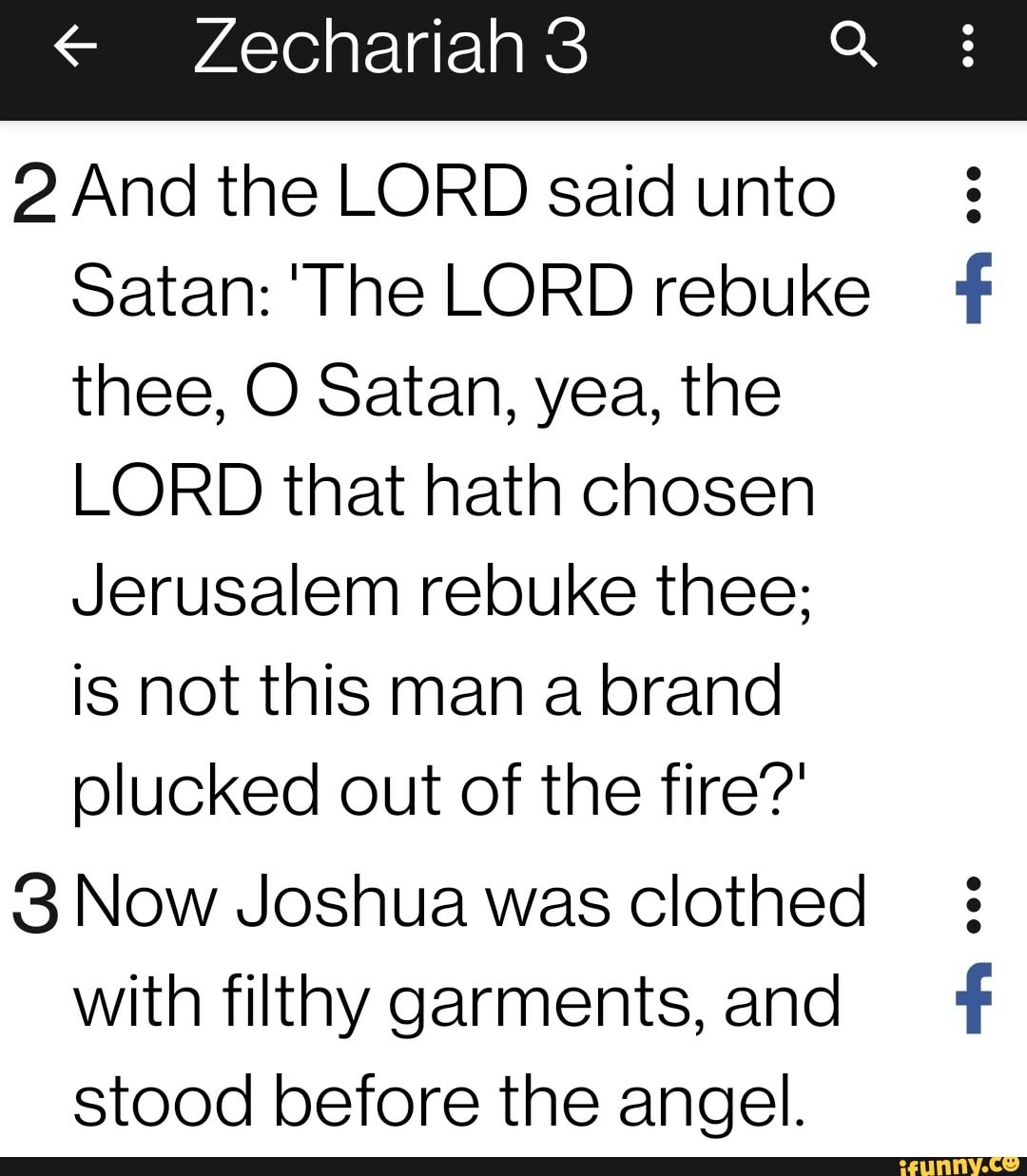Screen dimensions: 1027x1176
Task: Select verse number 3 to highlight it
Action: point(38,903)
